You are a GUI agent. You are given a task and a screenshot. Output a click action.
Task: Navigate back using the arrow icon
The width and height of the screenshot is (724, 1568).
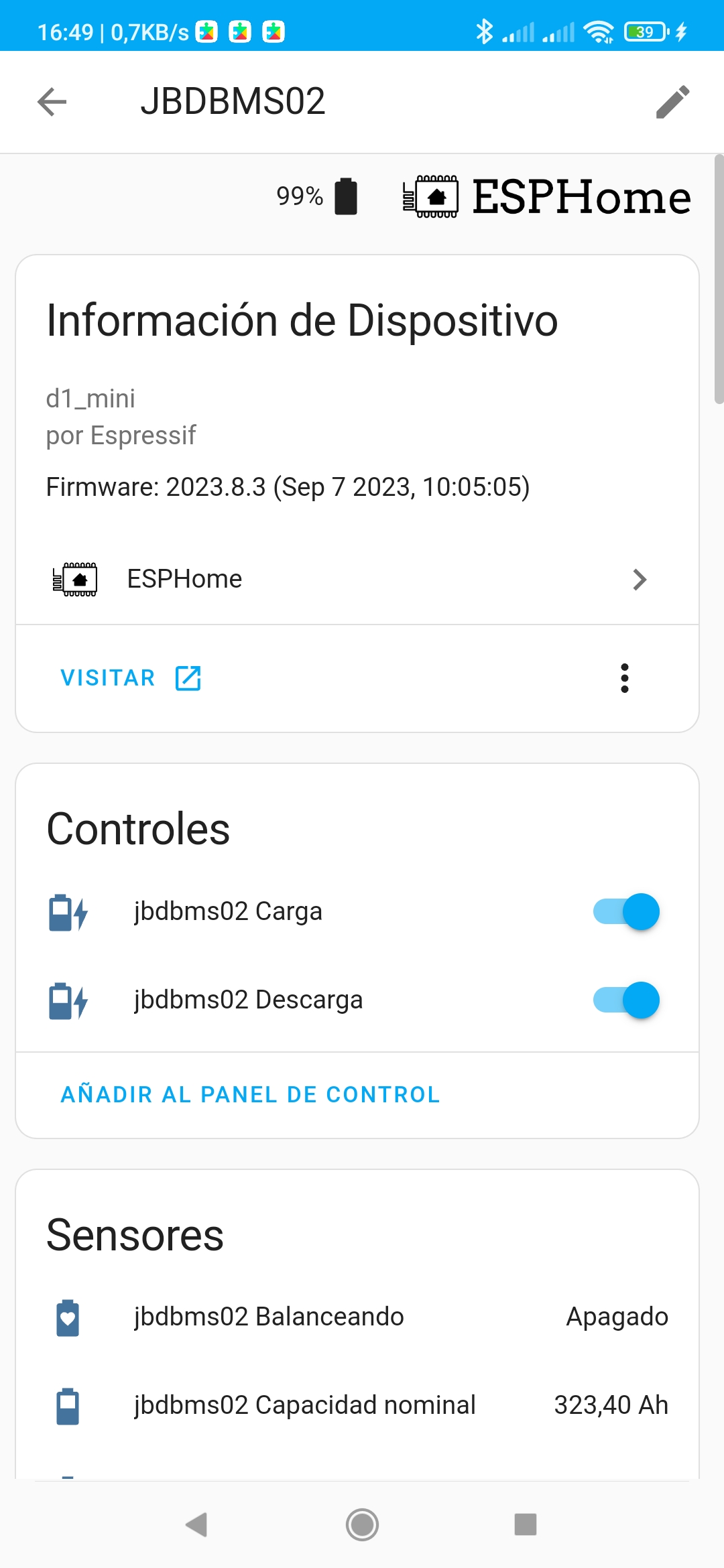[x=51, y=102]
